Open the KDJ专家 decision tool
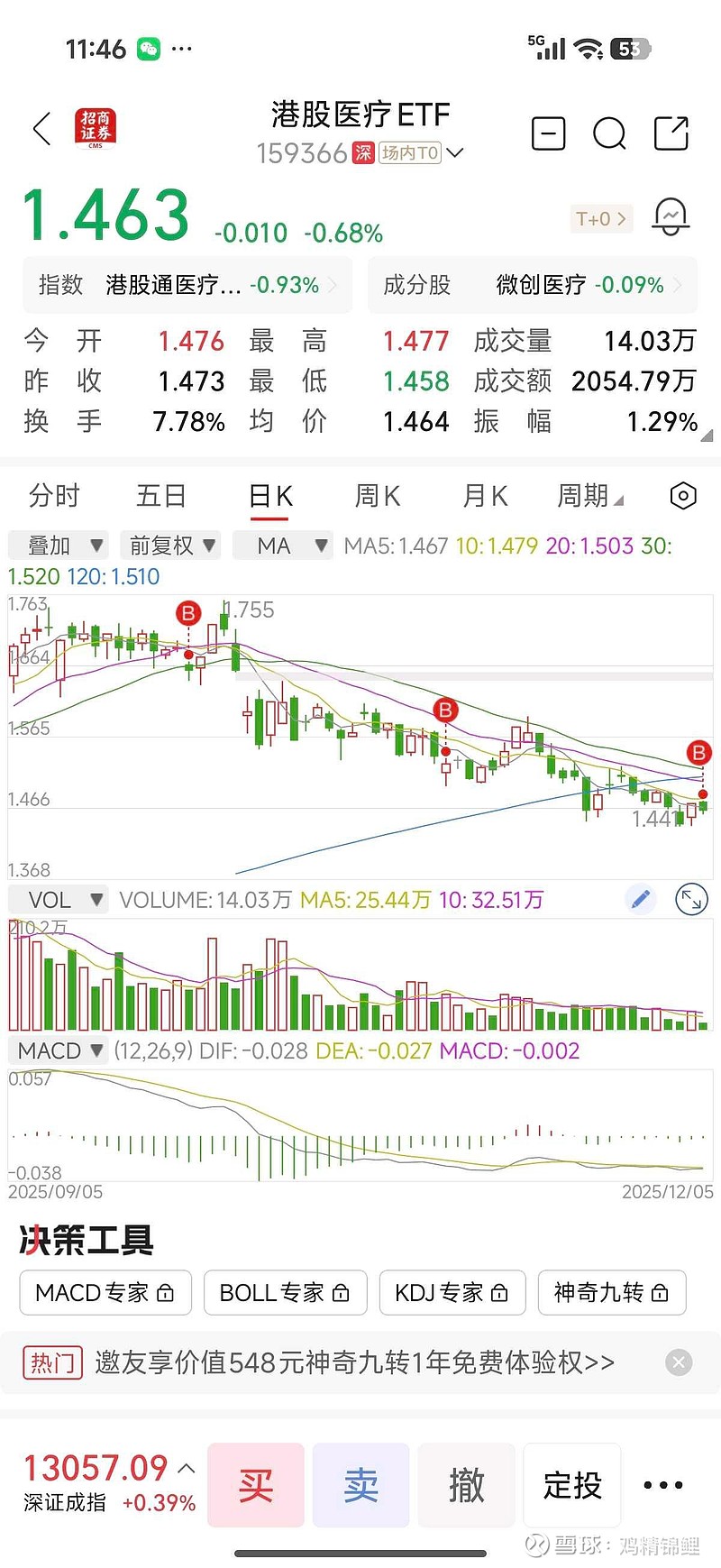Viewport: 721px width, 1568px height. [452, 1292]
